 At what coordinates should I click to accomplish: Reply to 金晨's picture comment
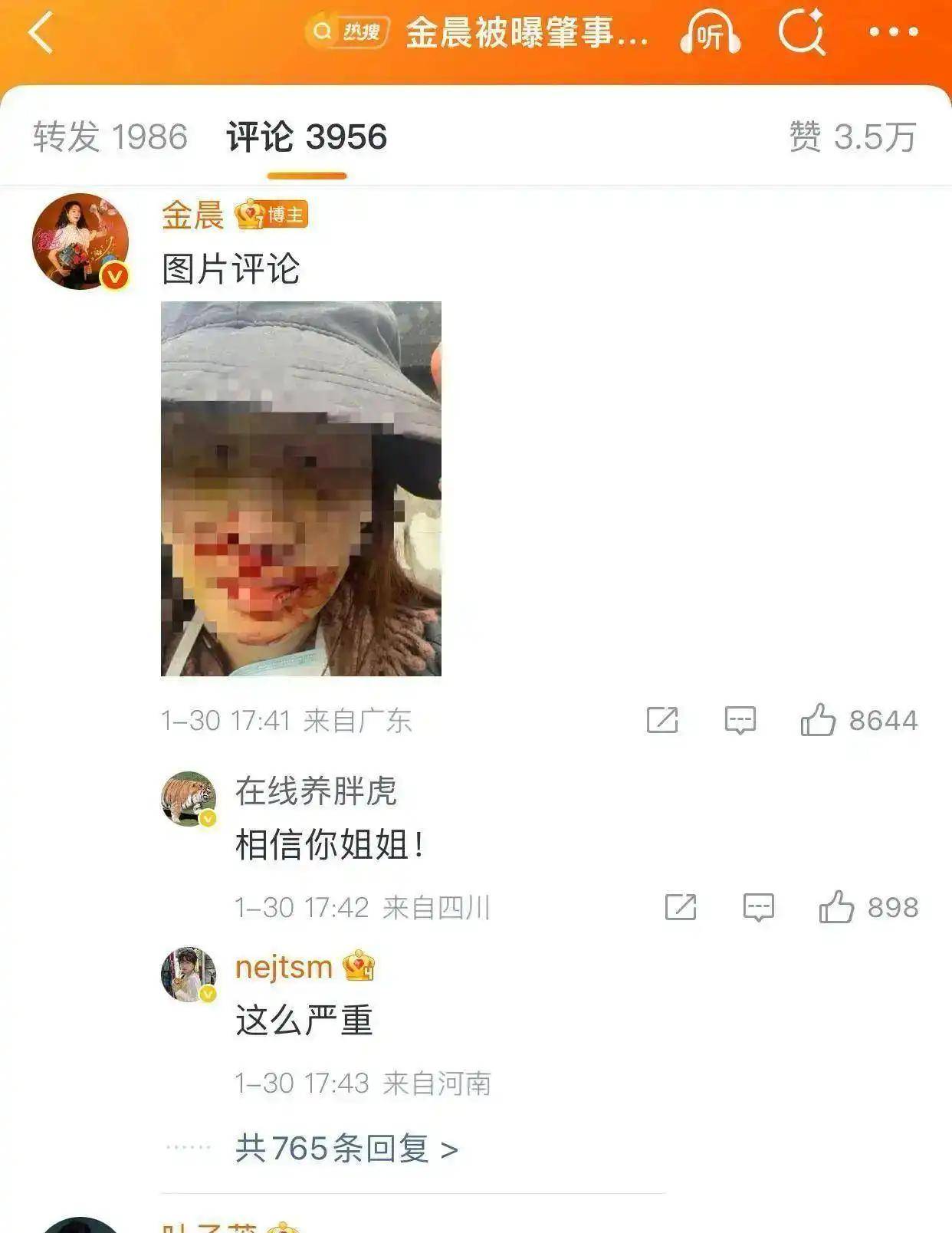(x=740, y=720)
